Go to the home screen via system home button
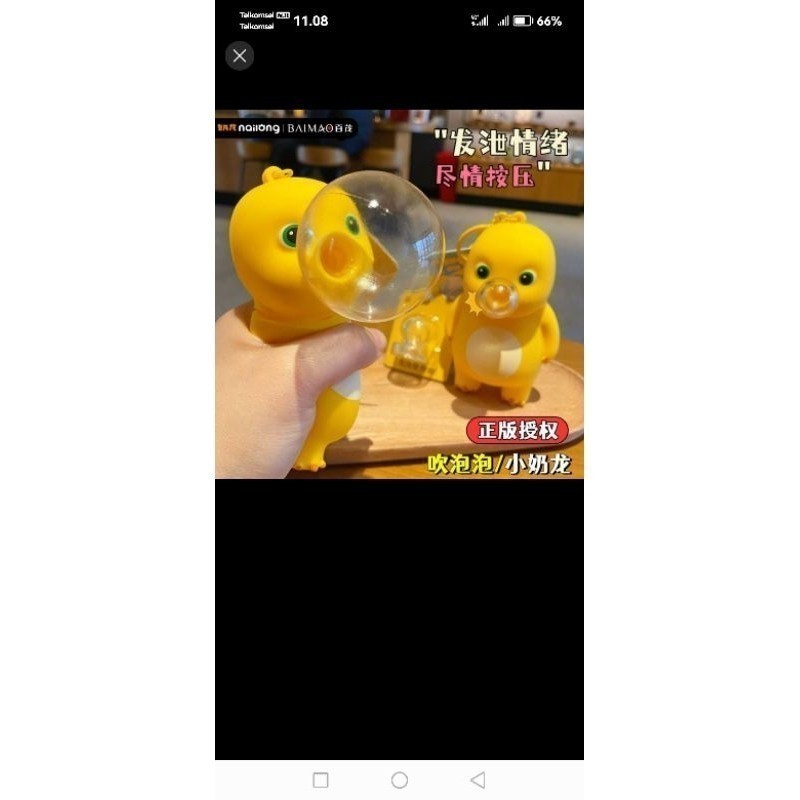This screenshot has width=800, height=800. coord(399,780)
